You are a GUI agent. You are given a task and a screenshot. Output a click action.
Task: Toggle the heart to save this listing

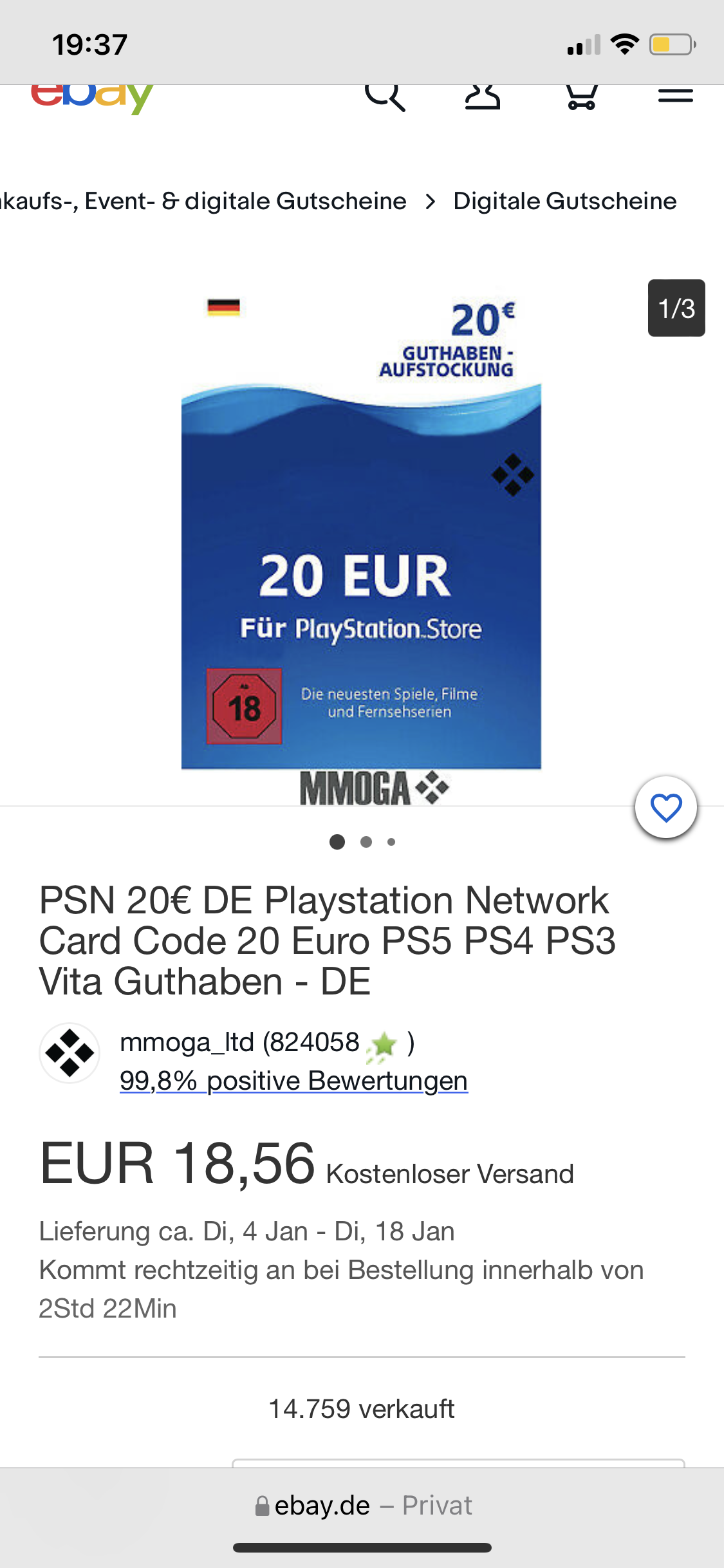click(x=667, y=806)
